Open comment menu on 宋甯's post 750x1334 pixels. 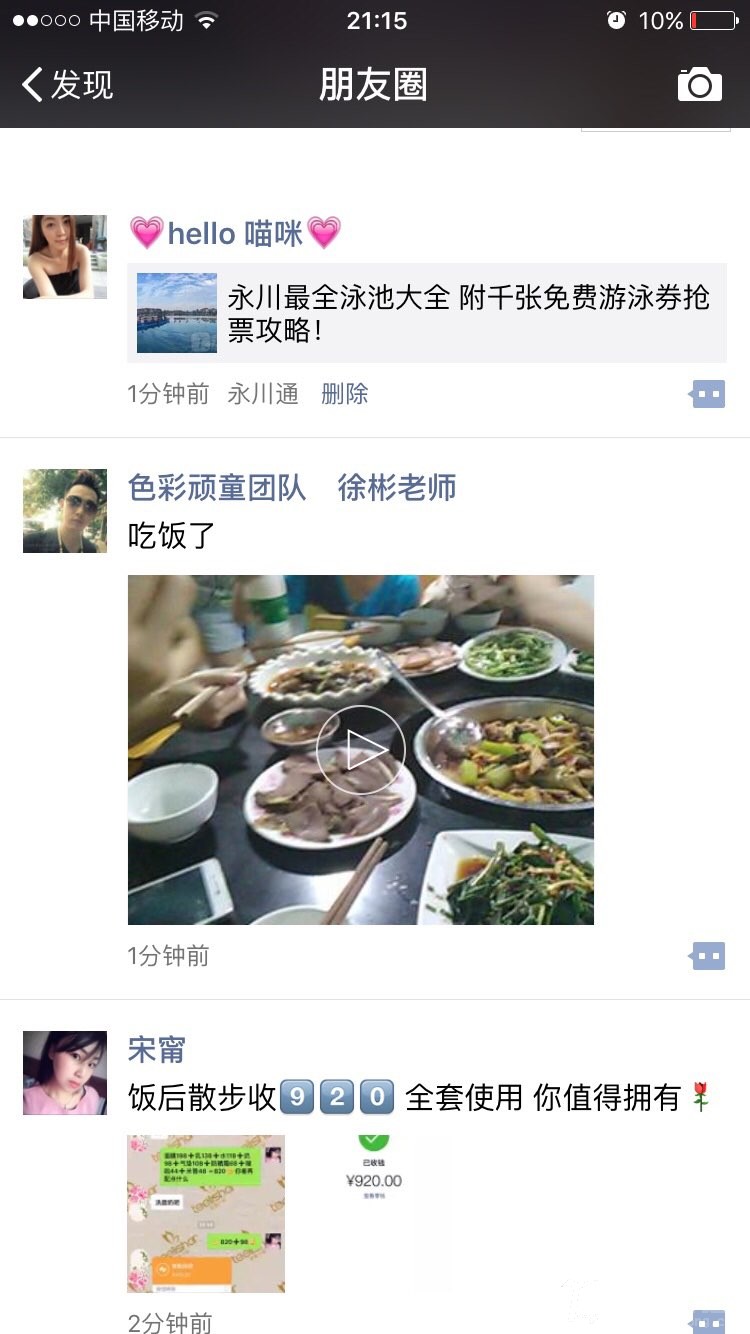coord(708,1322)
